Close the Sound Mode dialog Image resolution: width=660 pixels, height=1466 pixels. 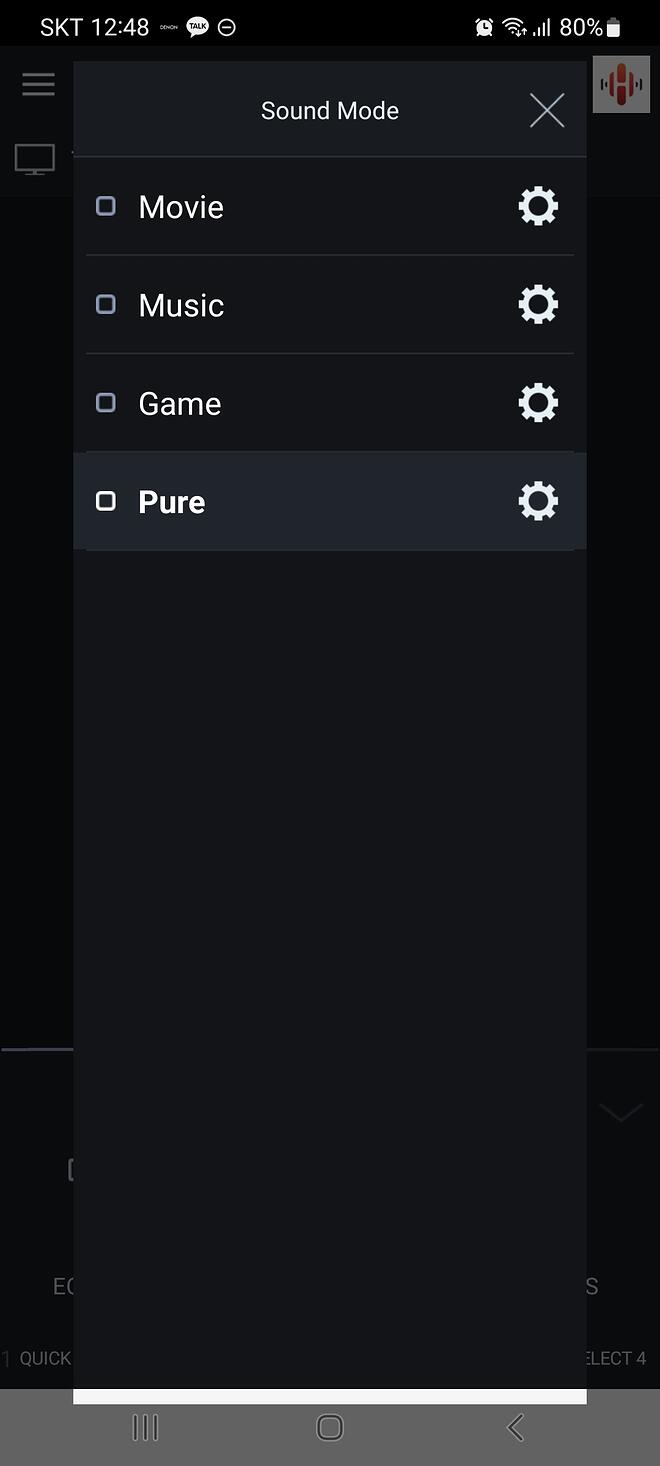(x=547, y=111)
